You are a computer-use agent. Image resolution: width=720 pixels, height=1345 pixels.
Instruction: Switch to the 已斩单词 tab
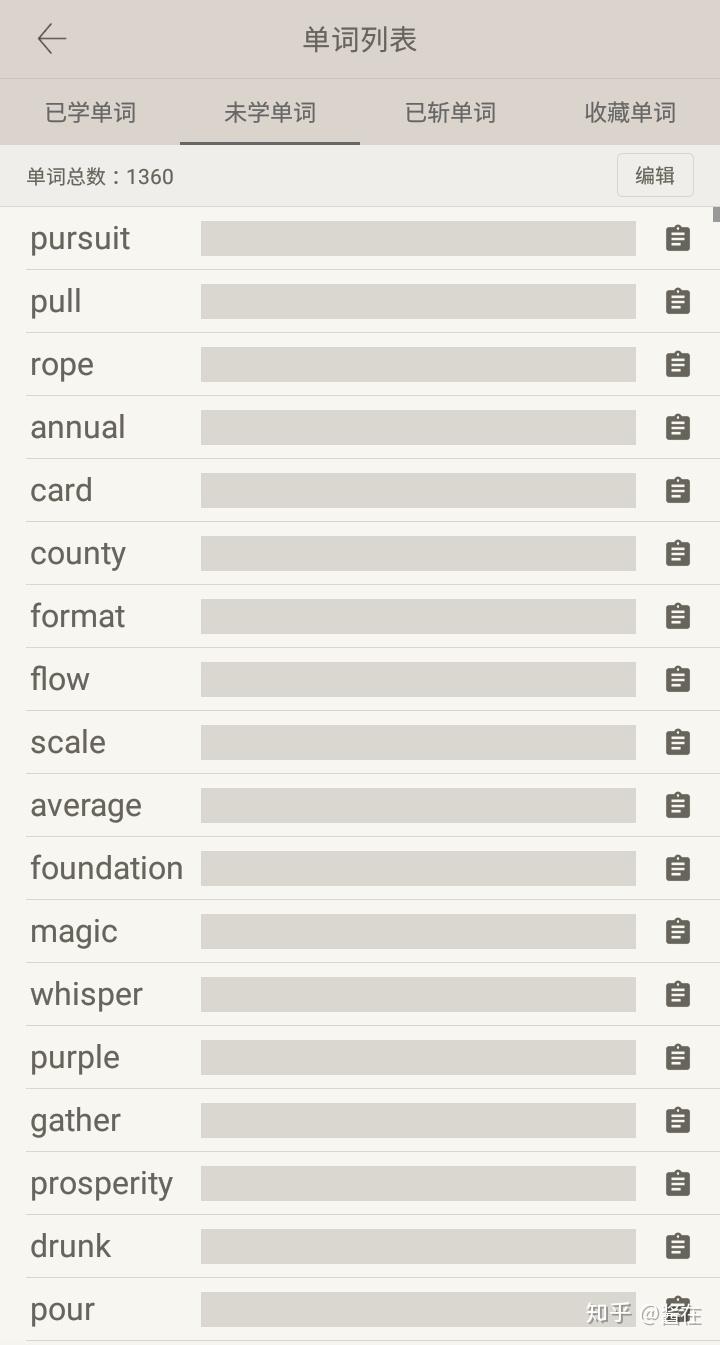pos(450,112)
